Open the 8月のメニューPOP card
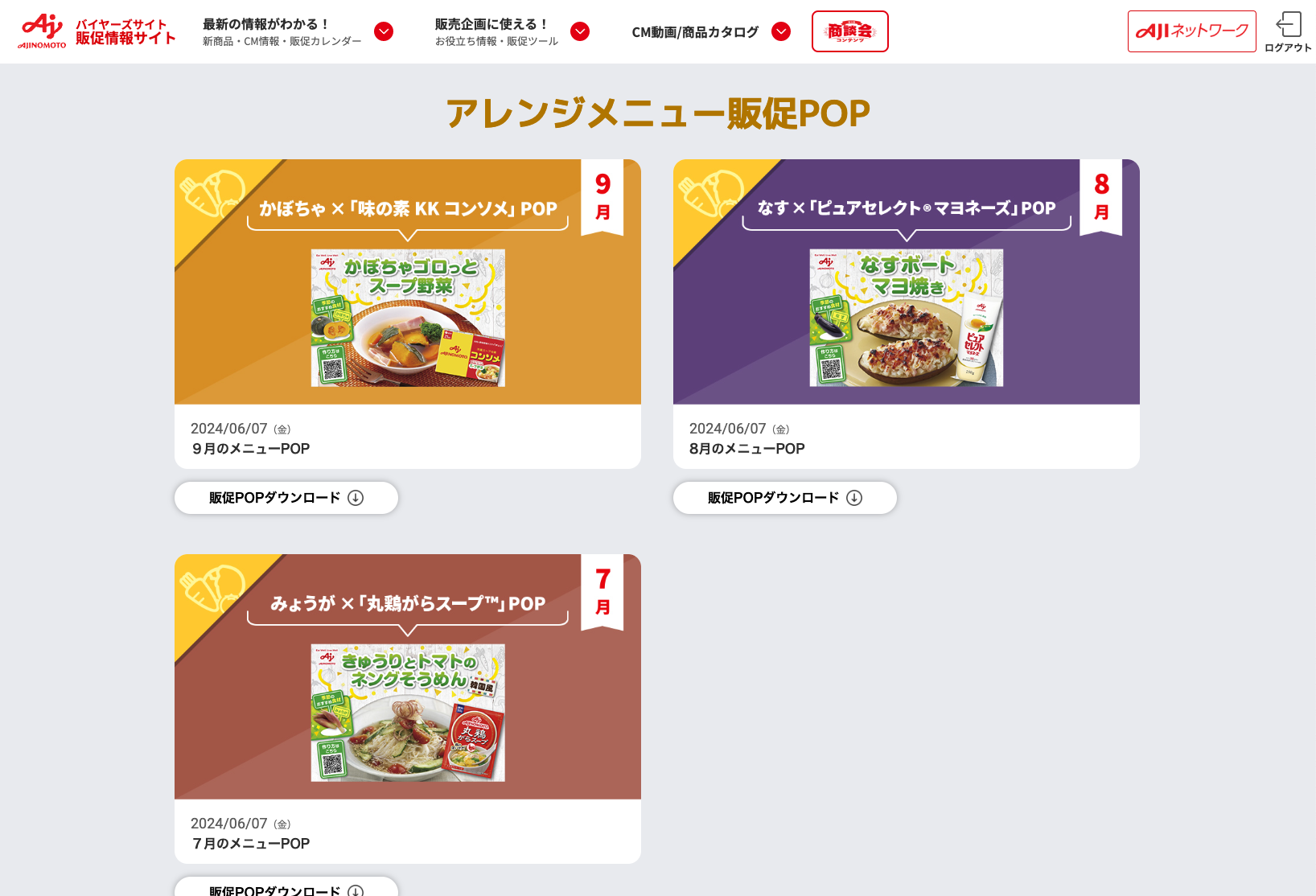Image resolution: width=1316 pixels, height=896 pixels. [906, 314]
